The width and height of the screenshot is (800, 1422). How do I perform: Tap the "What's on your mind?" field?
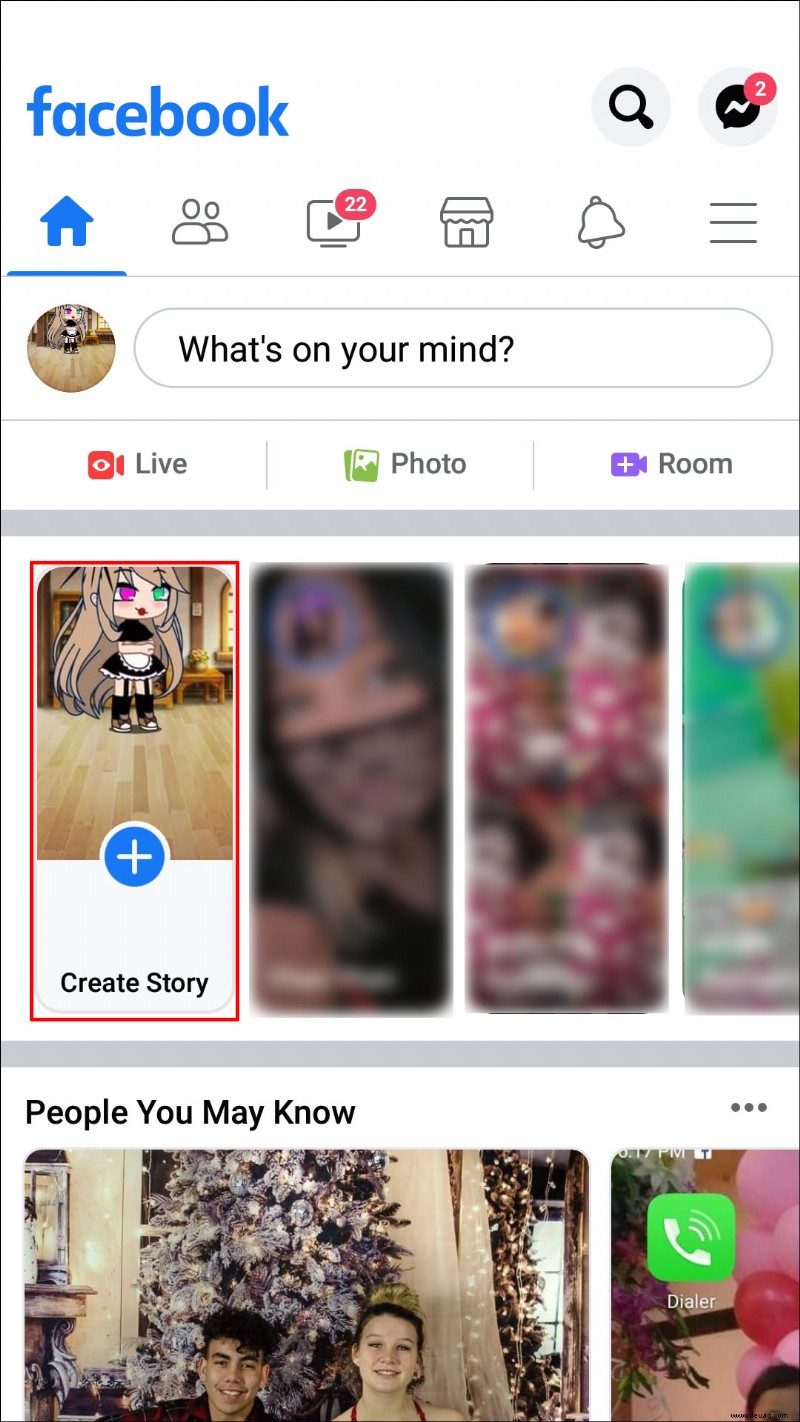pyautogui.click(x=453, y=348)
